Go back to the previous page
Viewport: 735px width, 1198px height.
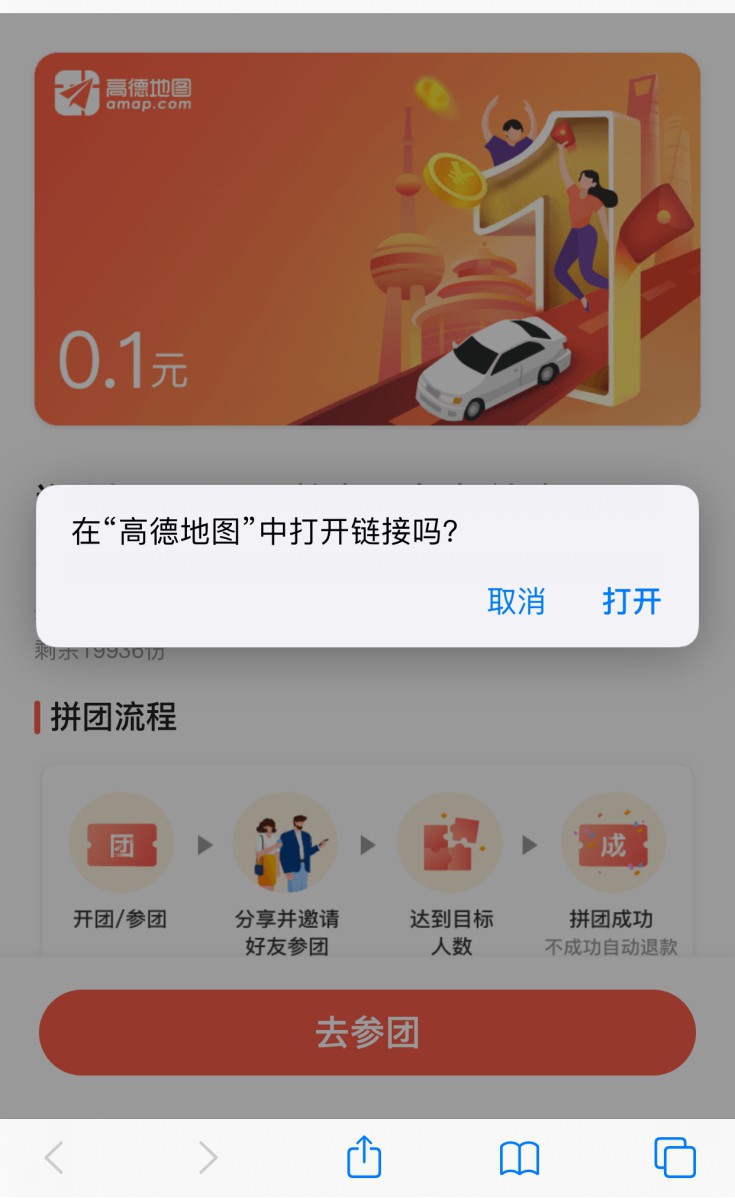click(54, 1158)
